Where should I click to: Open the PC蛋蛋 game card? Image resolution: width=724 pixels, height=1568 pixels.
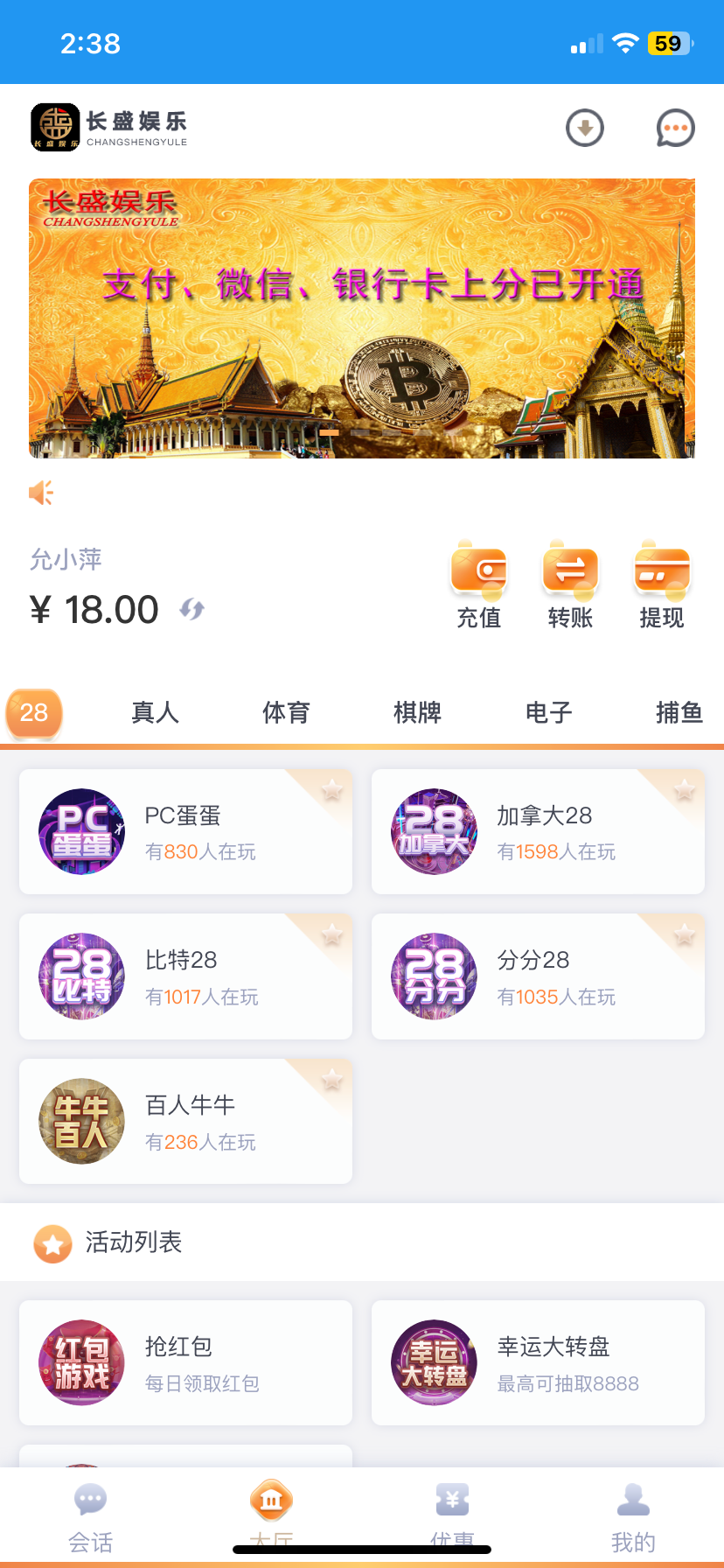pyautogui.click(x=185, y=832)
